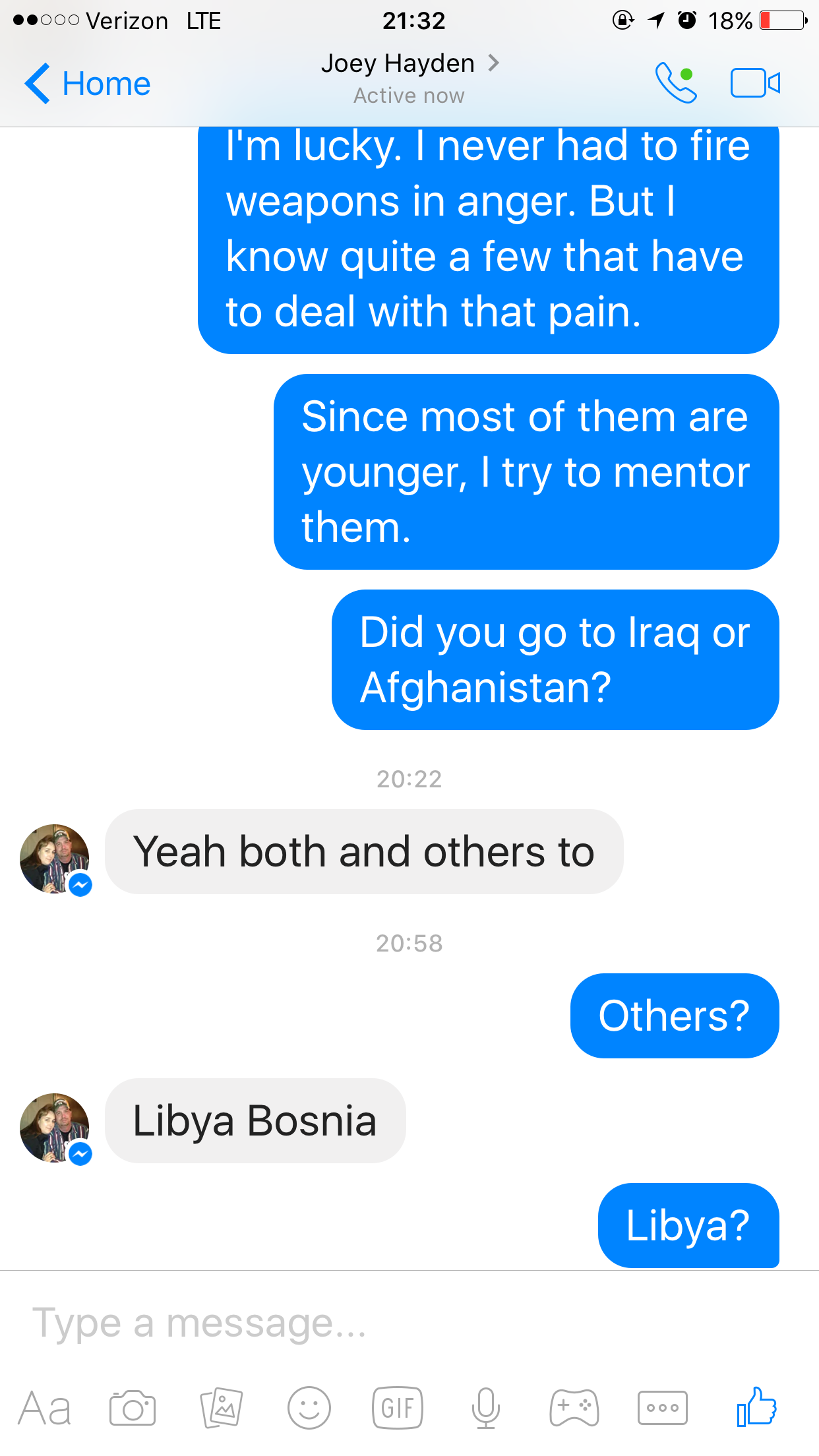Show more options with three dots
The height and width of the screenshot is (1456, 819).
pos(663,1409)
